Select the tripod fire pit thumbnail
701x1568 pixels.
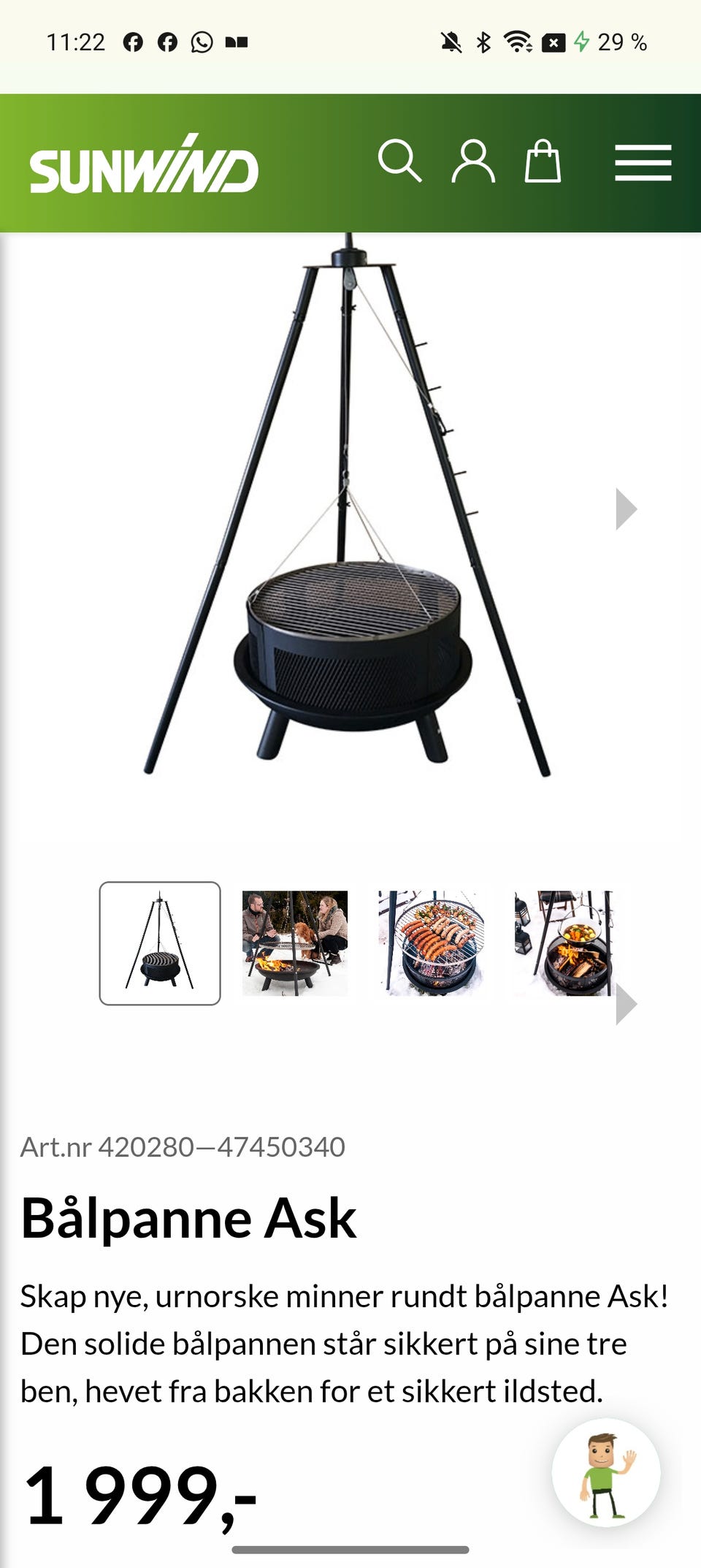pyautogui.click(x=160, y=943)
